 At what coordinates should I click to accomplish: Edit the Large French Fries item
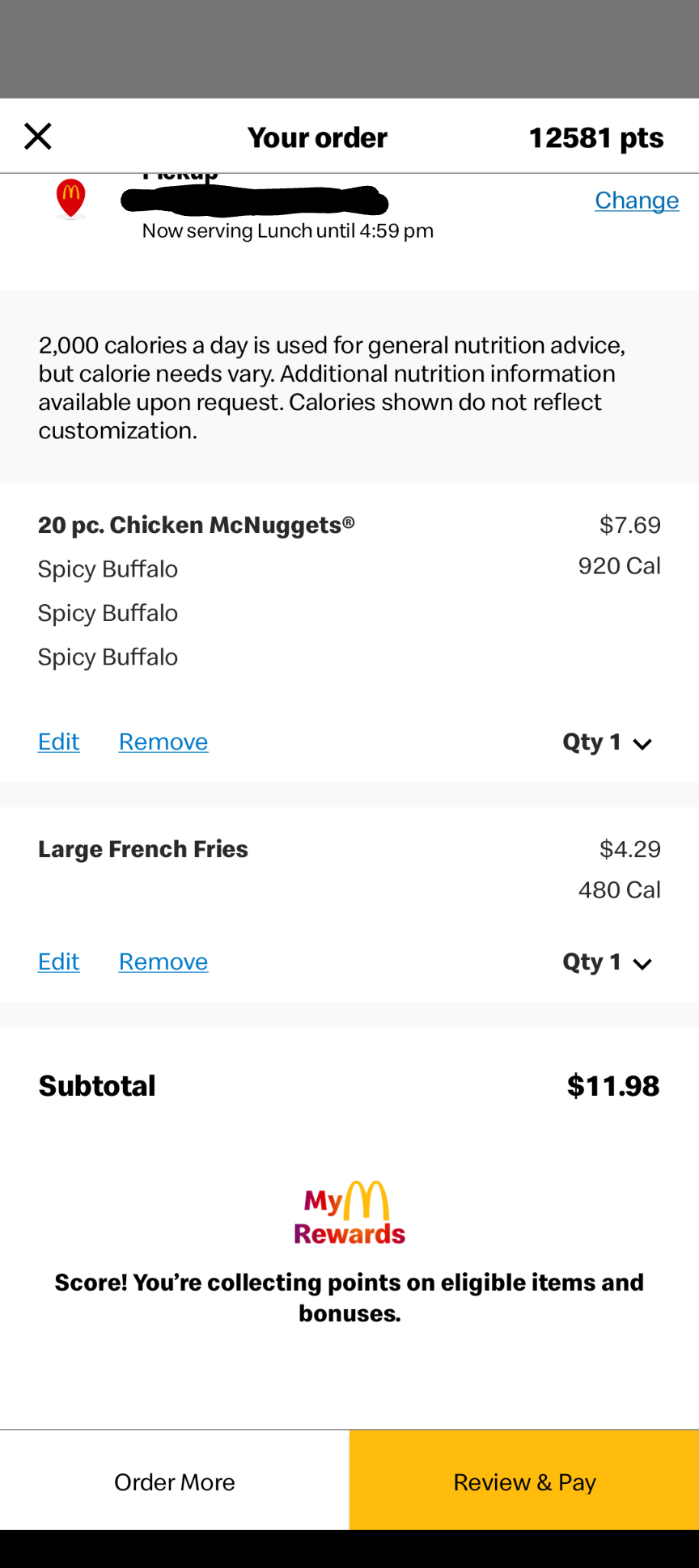click(59, 962)
